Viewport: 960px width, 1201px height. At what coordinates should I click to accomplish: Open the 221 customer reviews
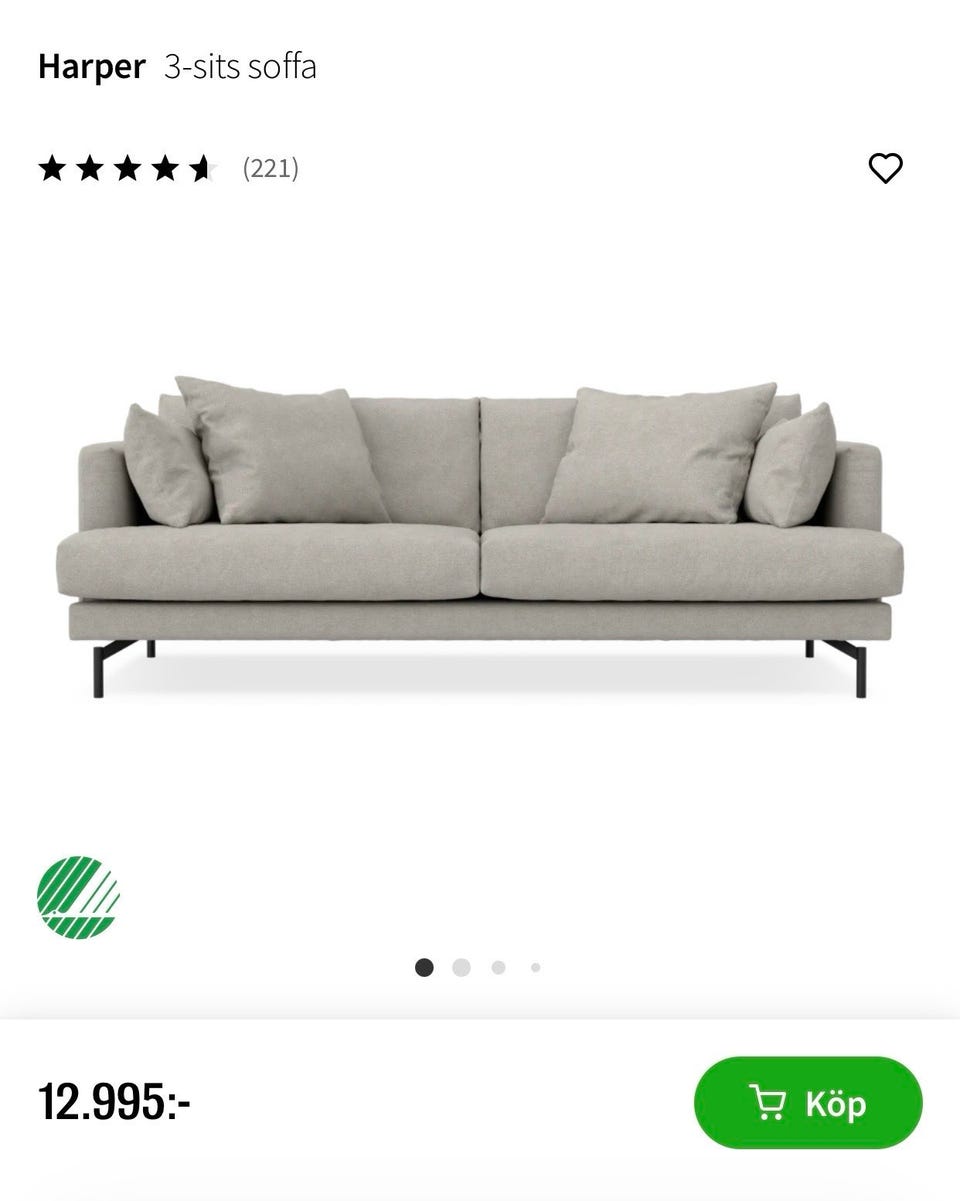270,168
